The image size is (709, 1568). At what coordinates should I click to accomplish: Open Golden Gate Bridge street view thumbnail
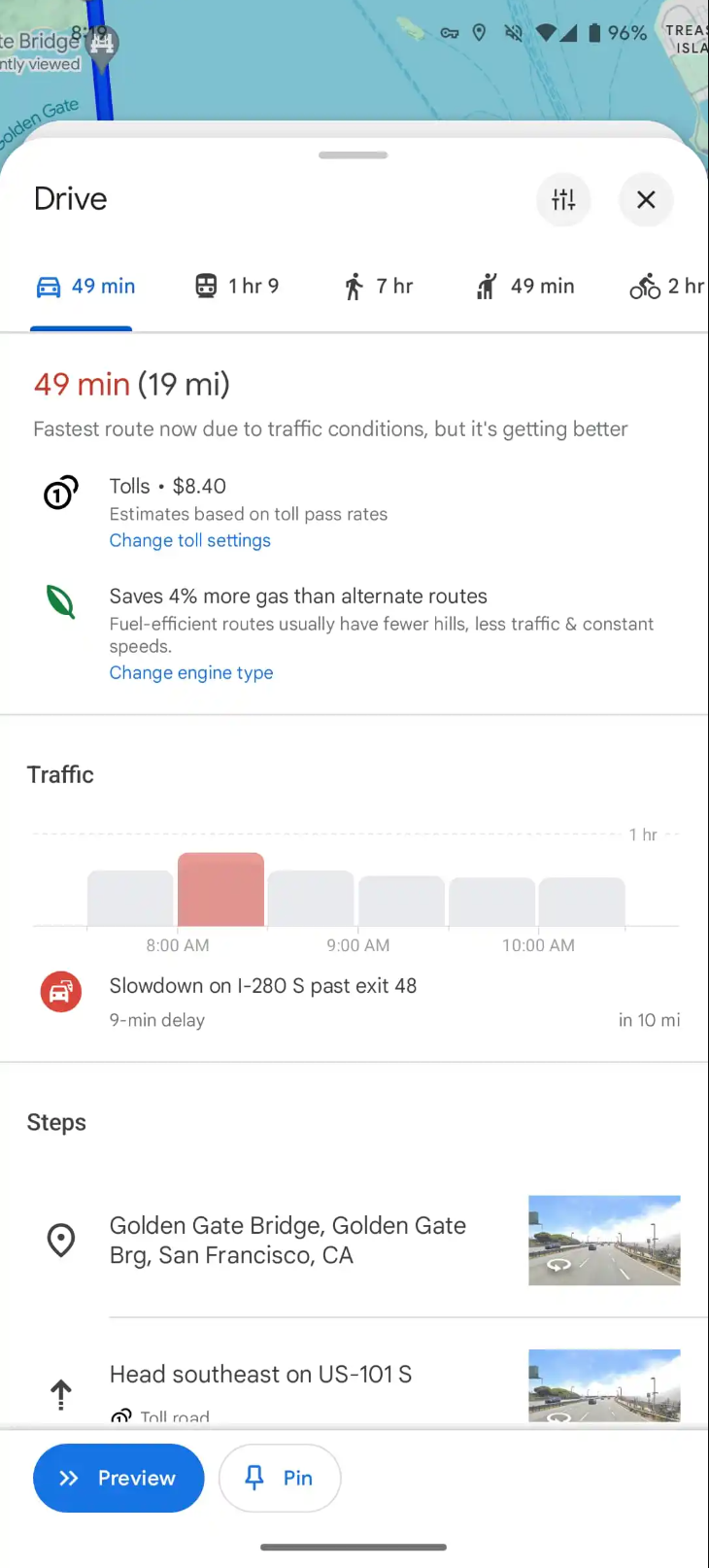[x=604, y=1241]
